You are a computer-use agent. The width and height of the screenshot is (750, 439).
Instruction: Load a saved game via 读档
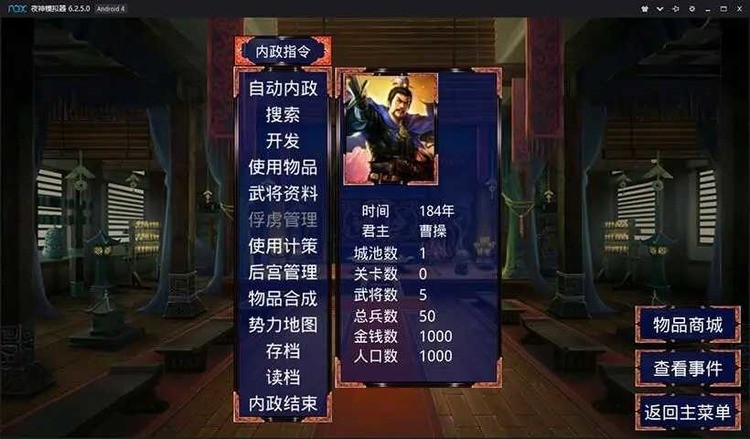click(283, 377)
